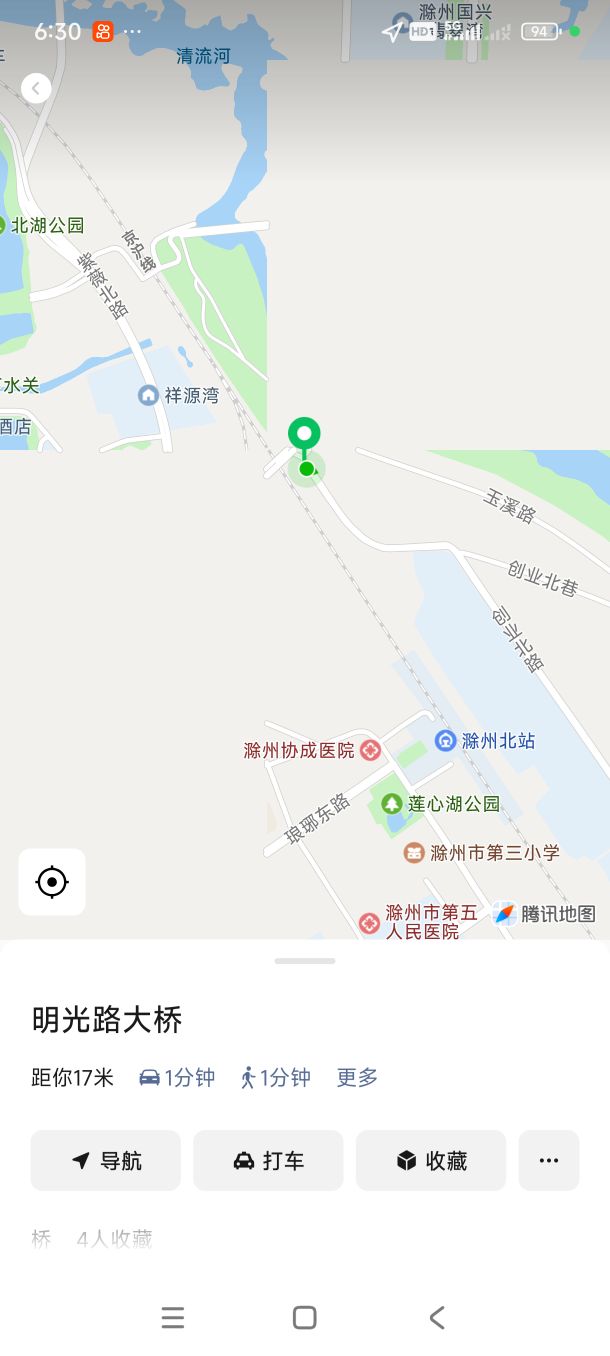610x1356 pixels.
Task: Open 滁州北站 point on the map
Action: pos(486,741)
